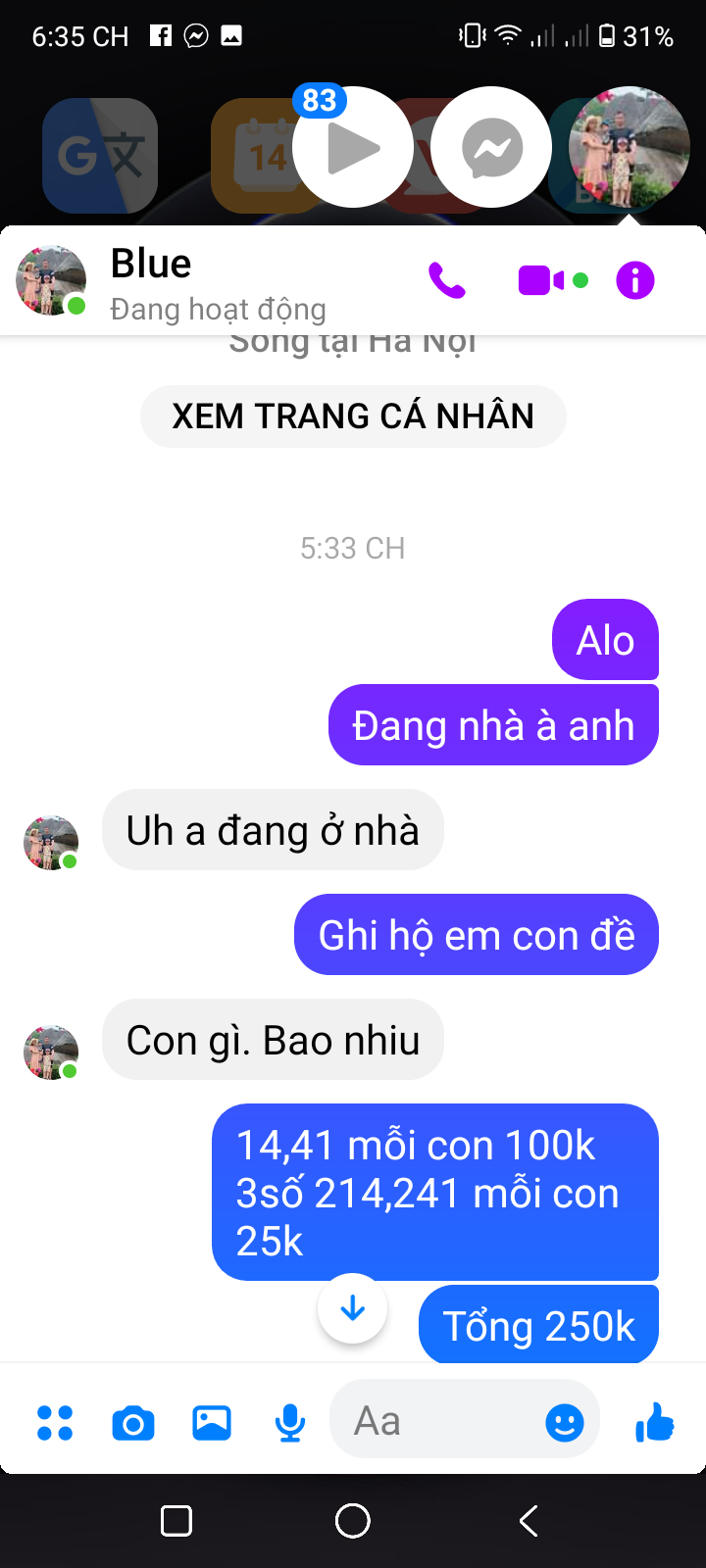Send a thumbs-up like
The image size is (706, 1568).
[655, 1422]
